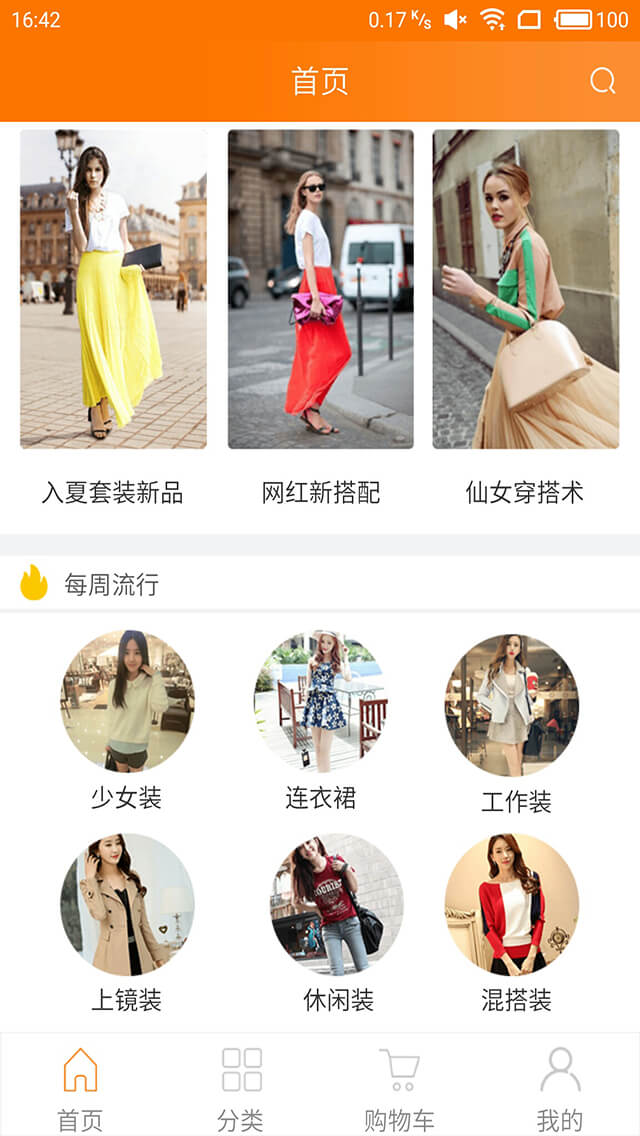Switch to the 我的 tab

[560, 1088]
